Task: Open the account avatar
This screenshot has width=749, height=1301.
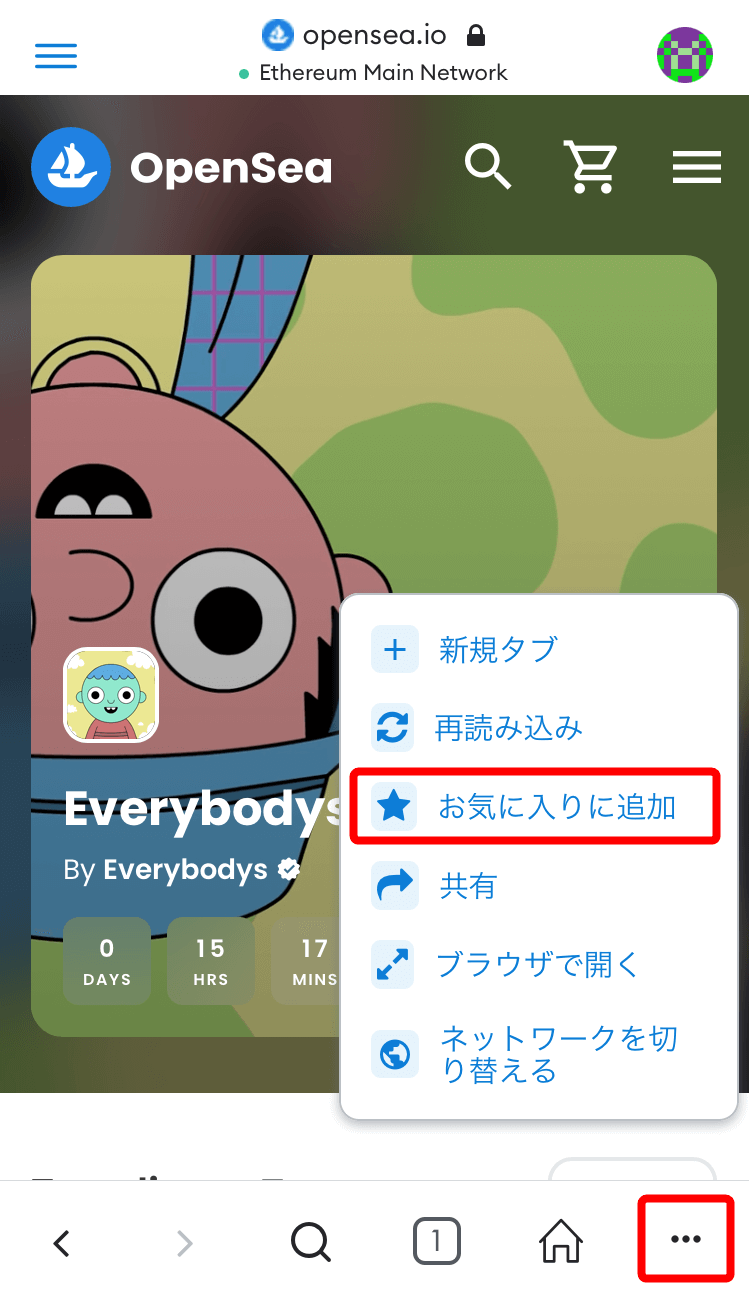Action: click(x=684, y=55)
